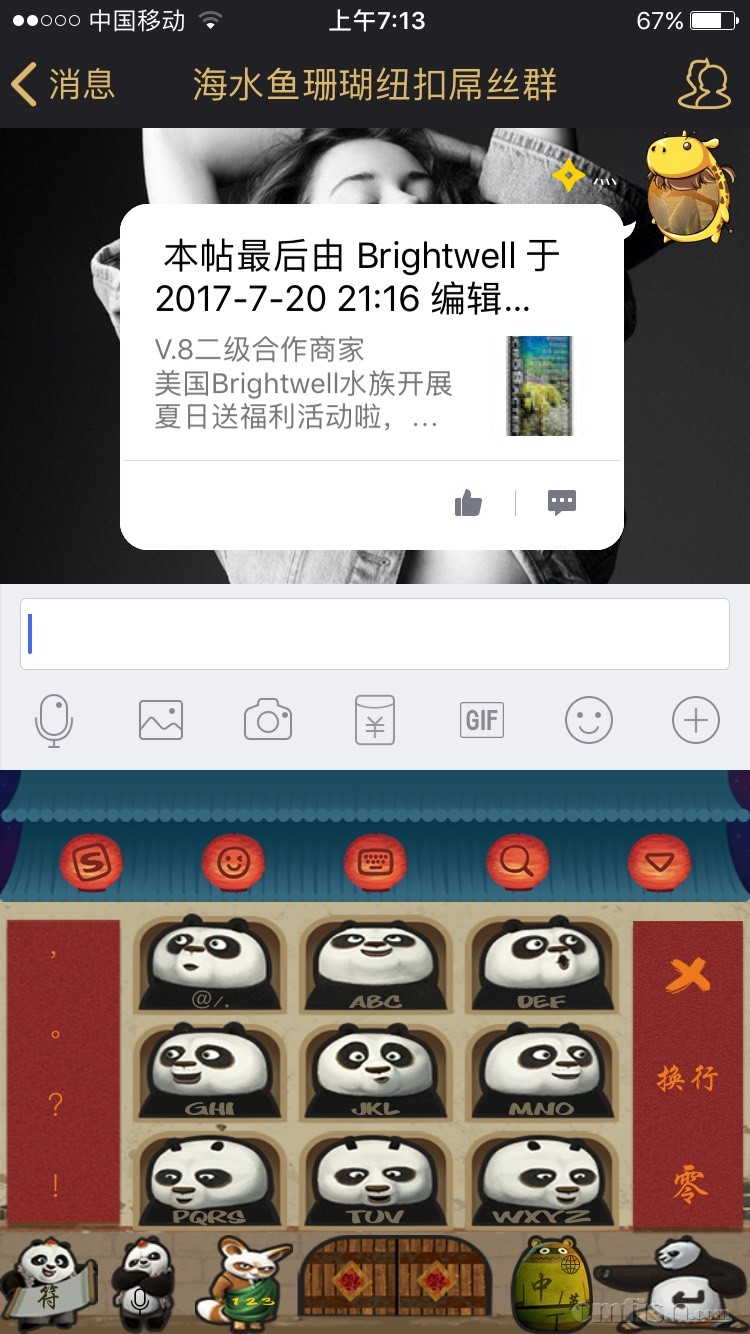This screenshot has width=750, height=1334.
Task: Open emoji sticker panel
Action: tap(589, 720)
